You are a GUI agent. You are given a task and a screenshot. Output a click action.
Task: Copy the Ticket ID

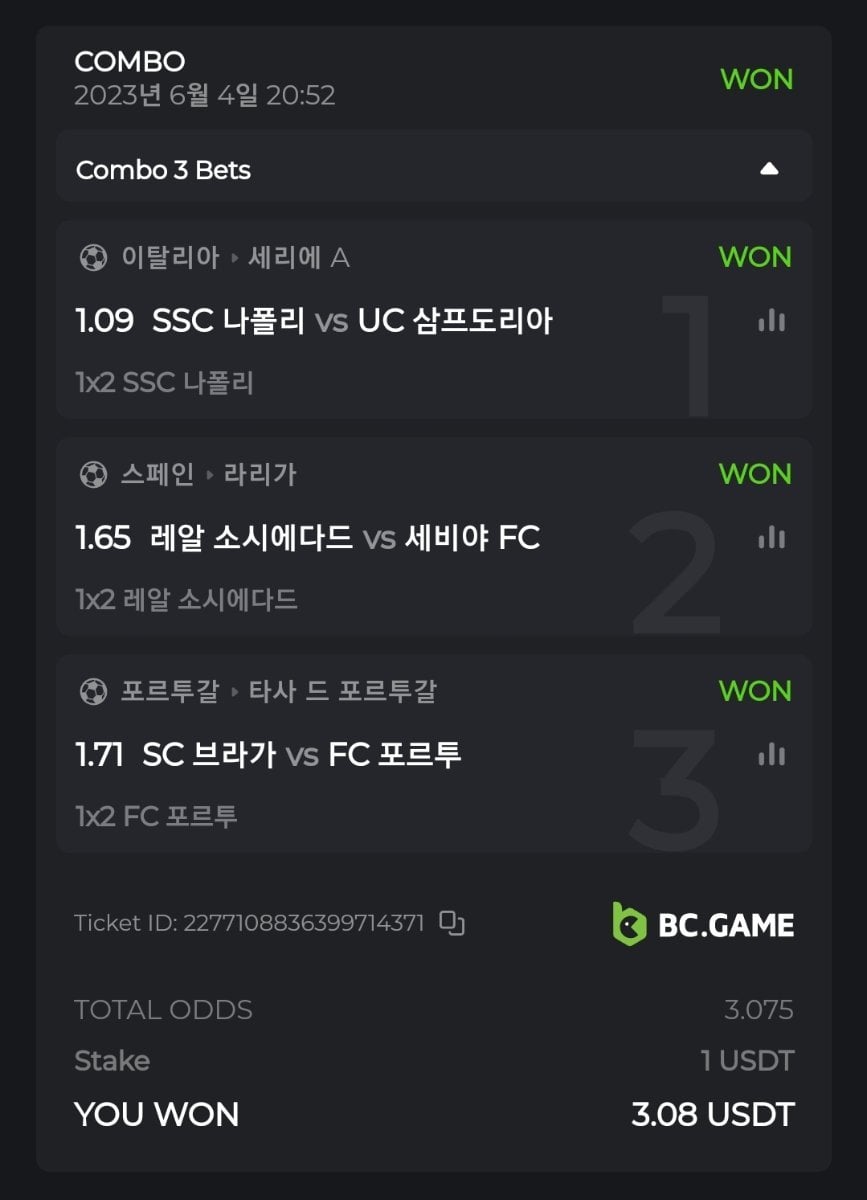(453, 923)
